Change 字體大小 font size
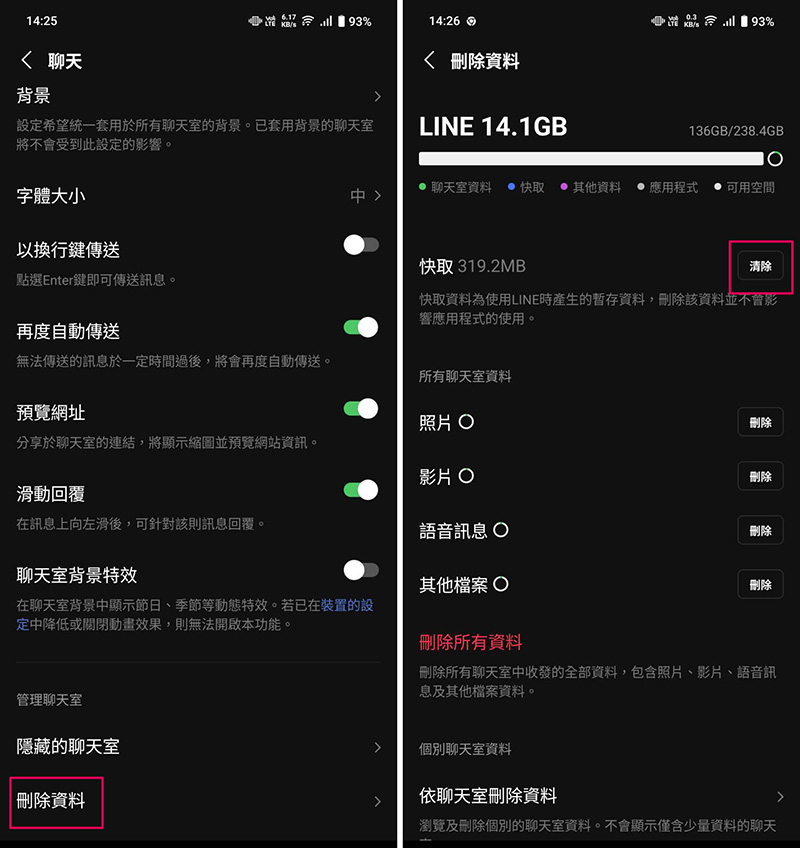 (x=198, y=196)
